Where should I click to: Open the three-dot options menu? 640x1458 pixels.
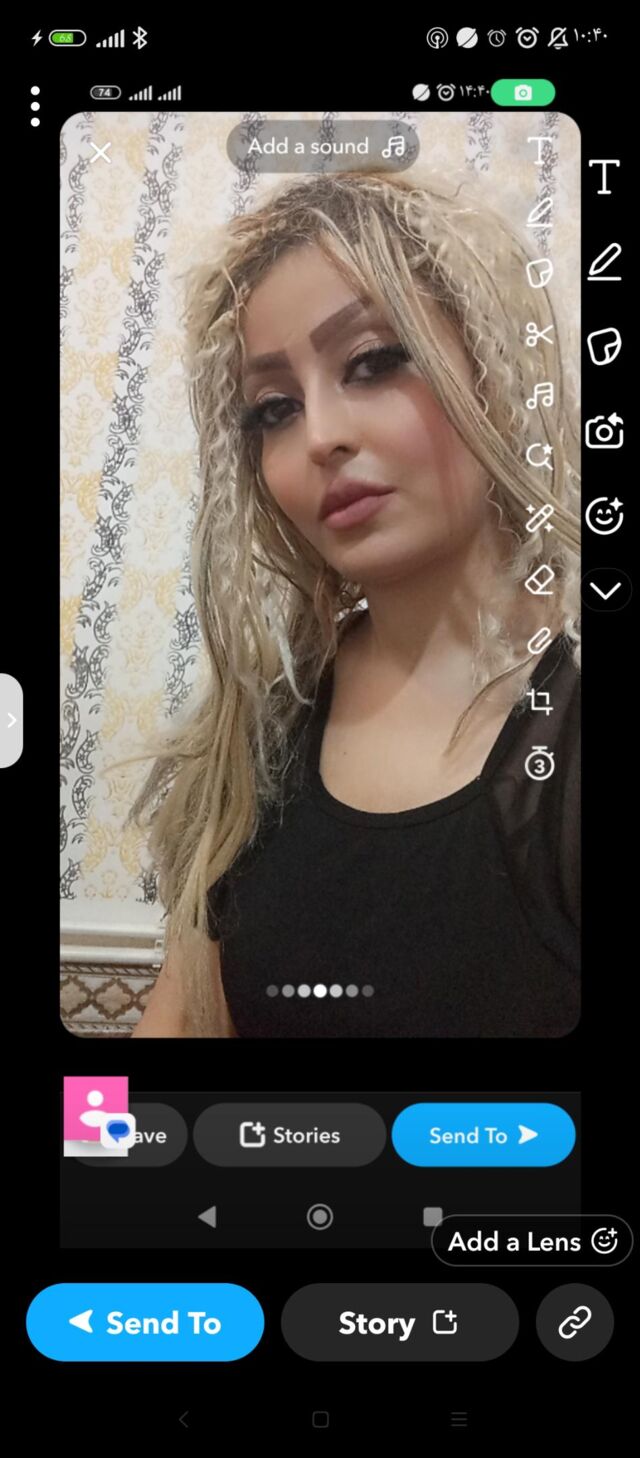35,106
